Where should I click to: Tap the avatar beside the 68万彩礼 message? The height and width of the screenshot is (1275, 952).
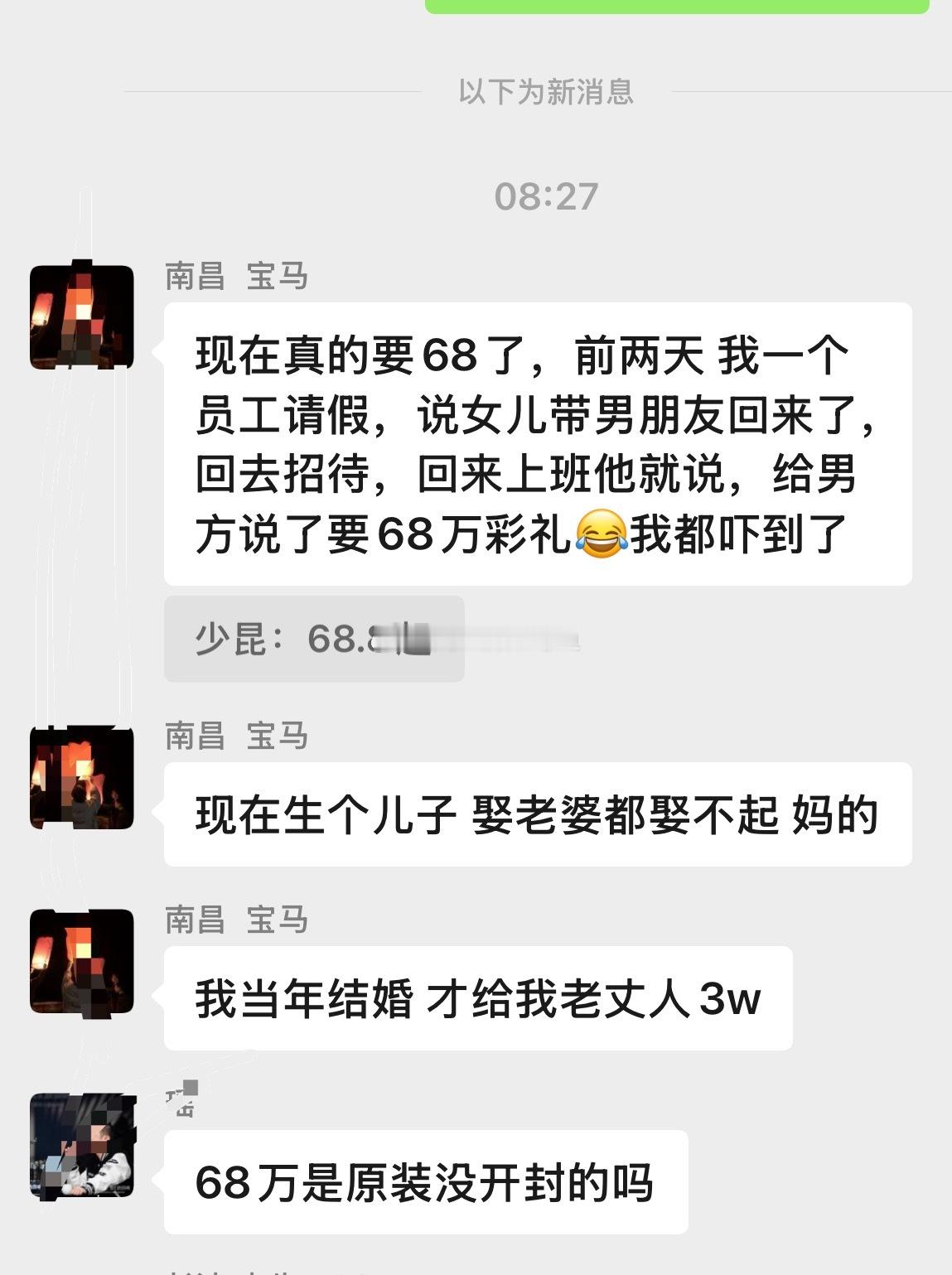[x=80, y=315]
